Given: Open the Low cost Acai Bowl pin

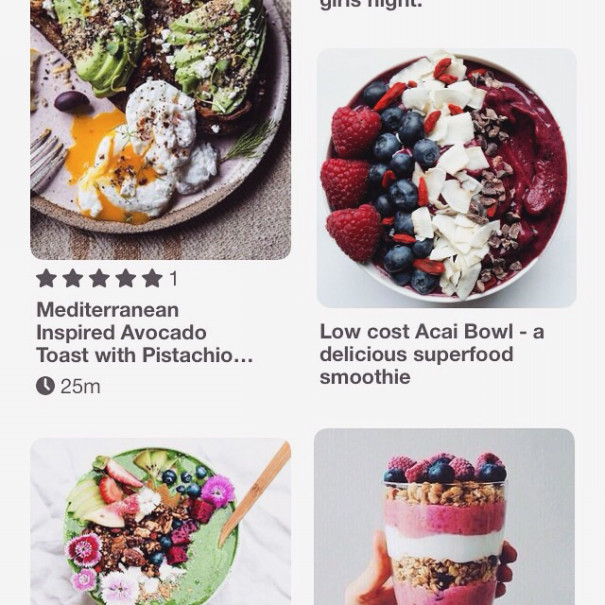Looking at the screenshot, I should point(446,178).
